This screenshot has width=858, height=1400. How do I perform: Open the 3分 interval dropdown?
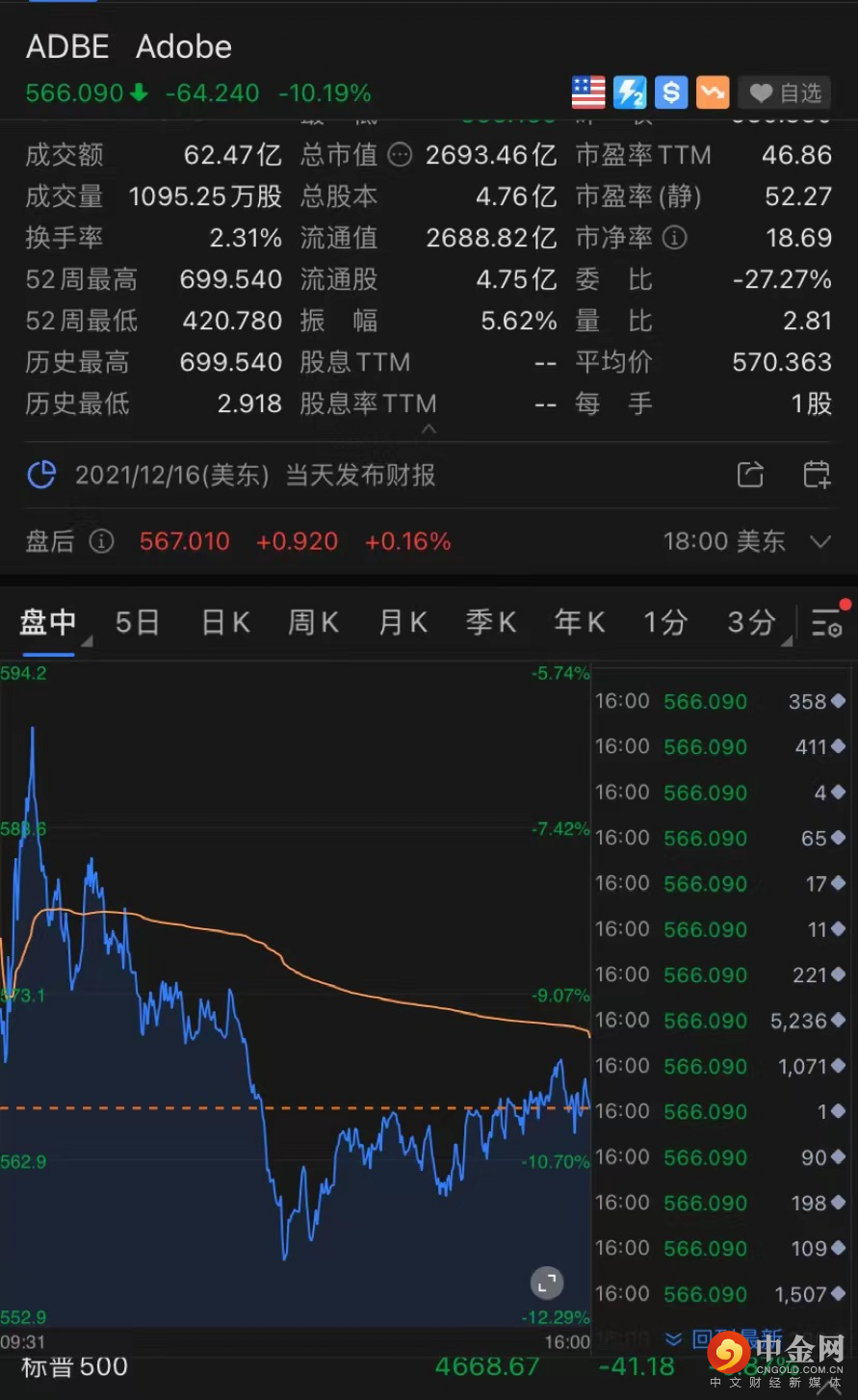757,623
